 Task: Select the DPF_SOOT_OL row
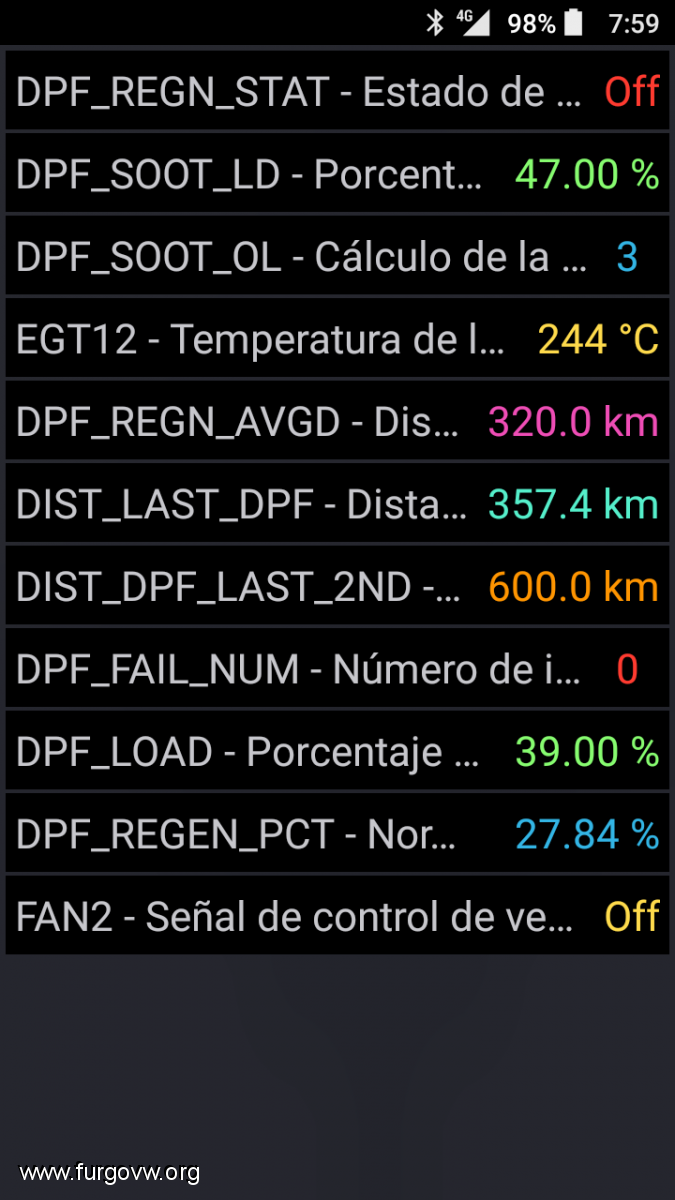[337, 257]
